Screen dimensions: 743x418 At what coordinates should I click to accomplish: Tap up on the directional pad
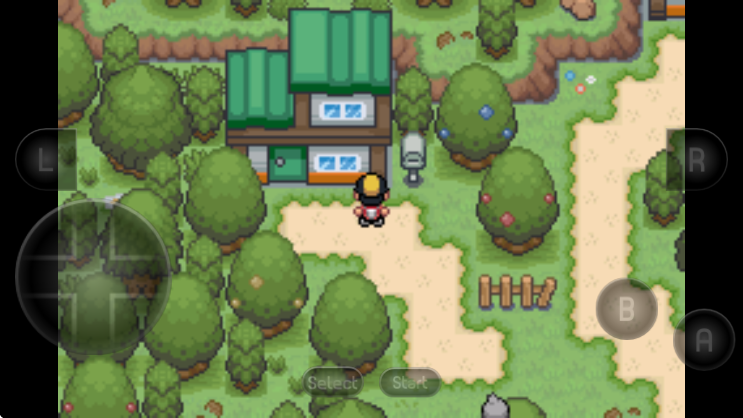tap(92, 232)
